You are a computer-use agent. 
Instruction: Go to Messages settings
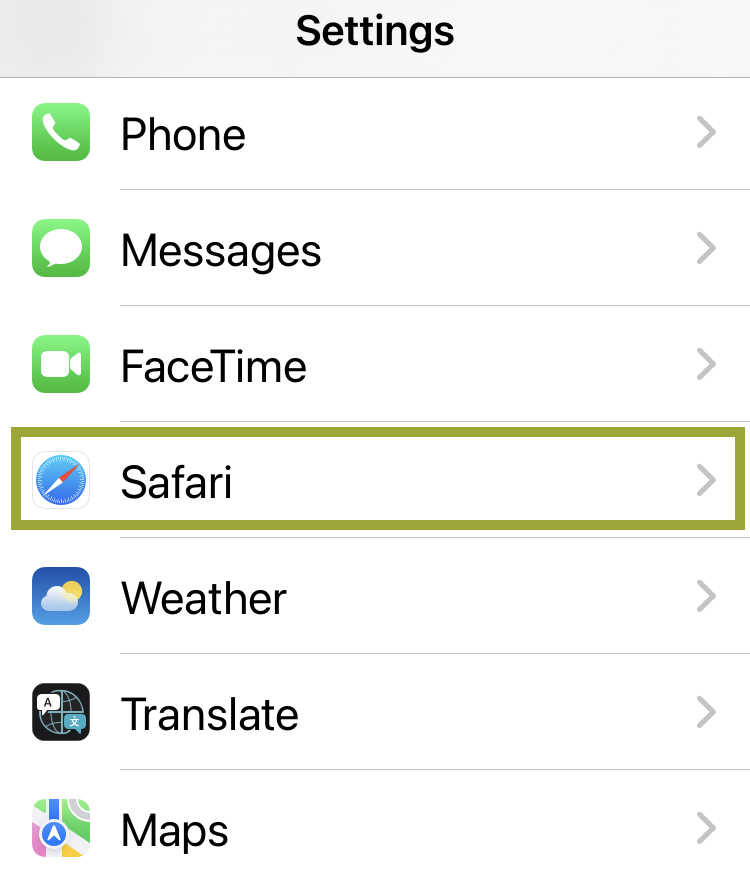point(375,249)
